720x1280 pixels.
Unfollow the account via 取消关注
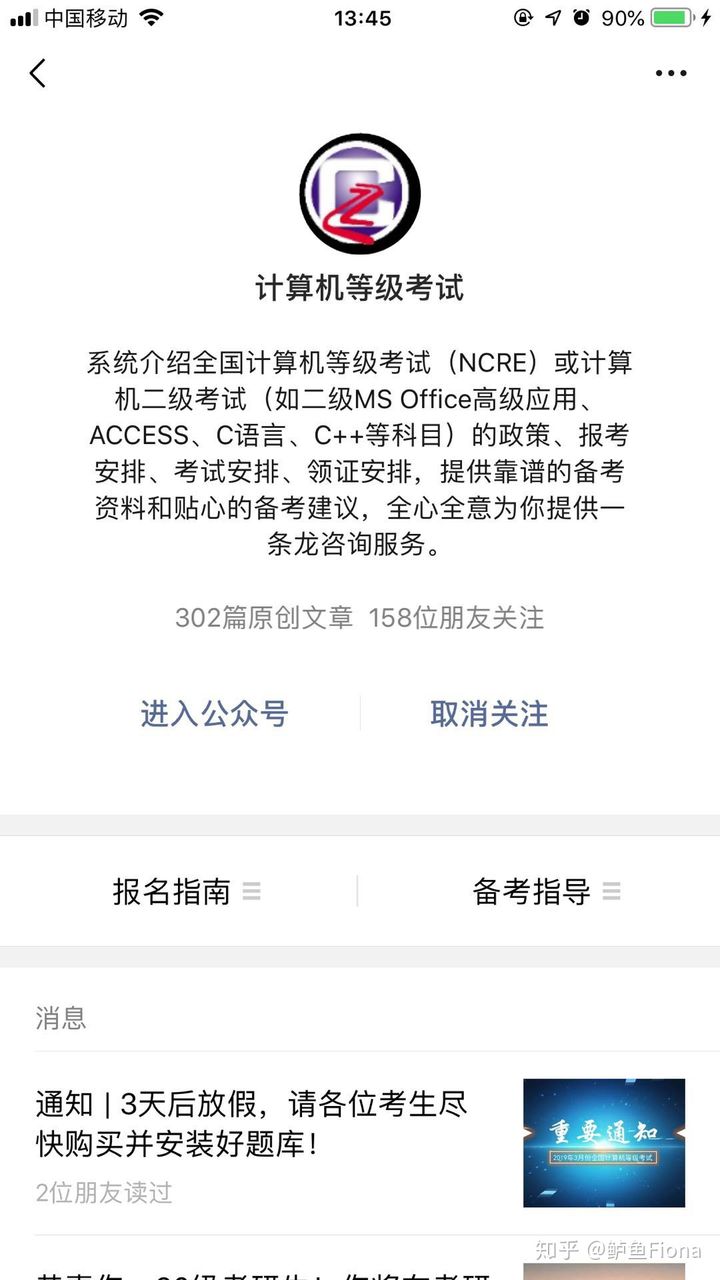(489, 714)
